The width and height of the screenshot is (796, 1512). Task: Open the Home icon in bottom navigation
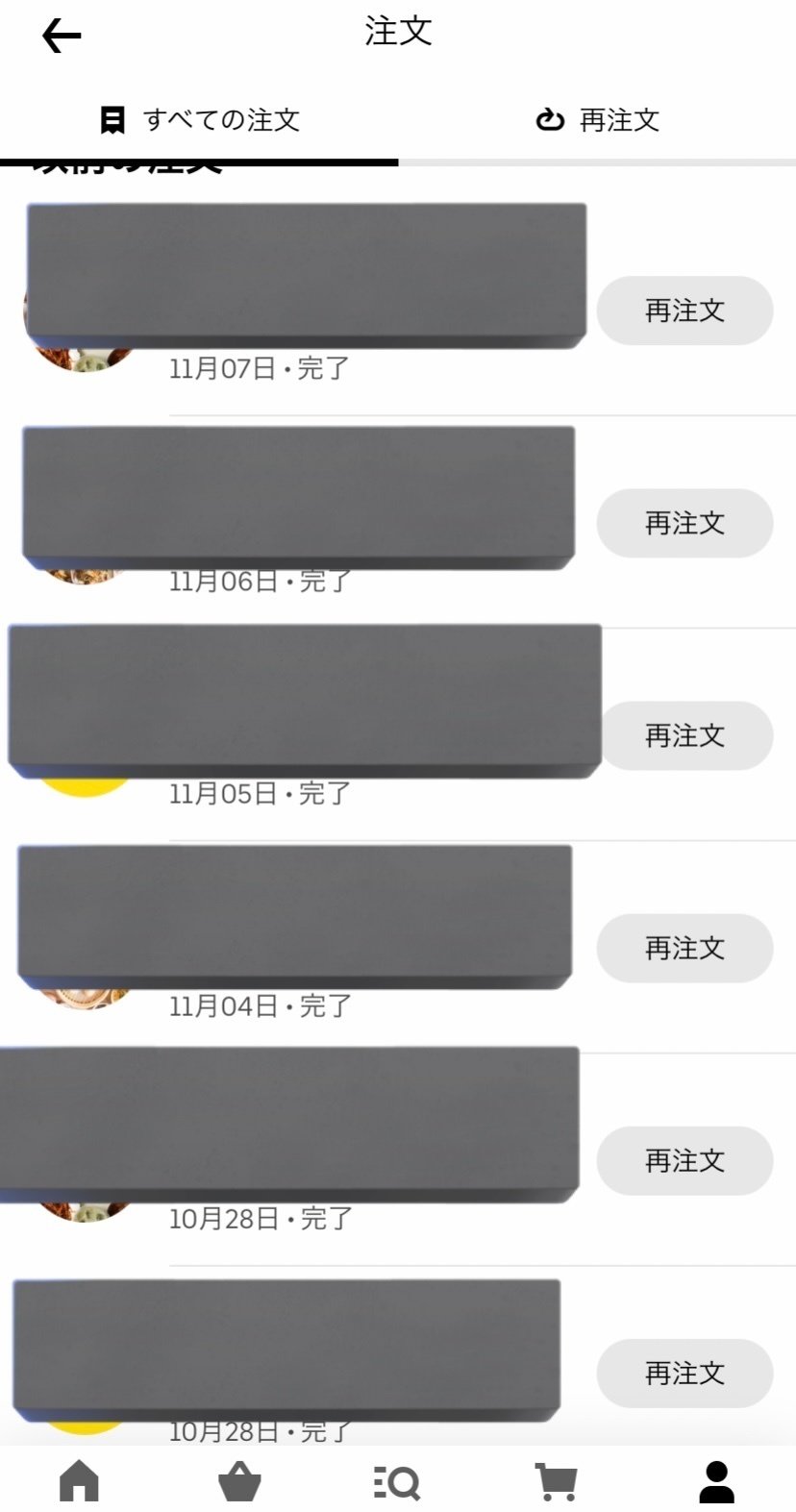[x=80, y=1482]
